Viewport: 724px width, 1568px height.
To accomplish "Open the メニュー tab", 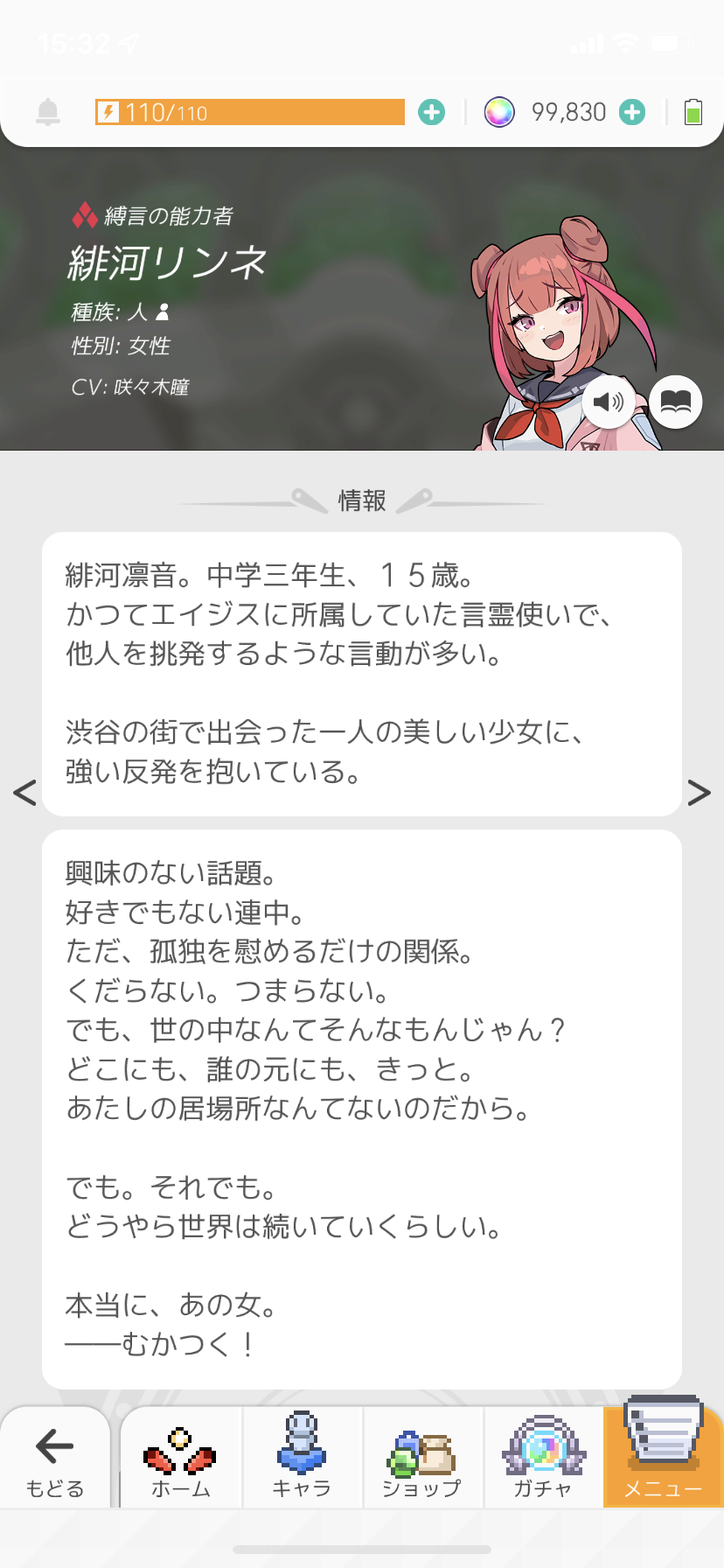I will (663, 1459).
